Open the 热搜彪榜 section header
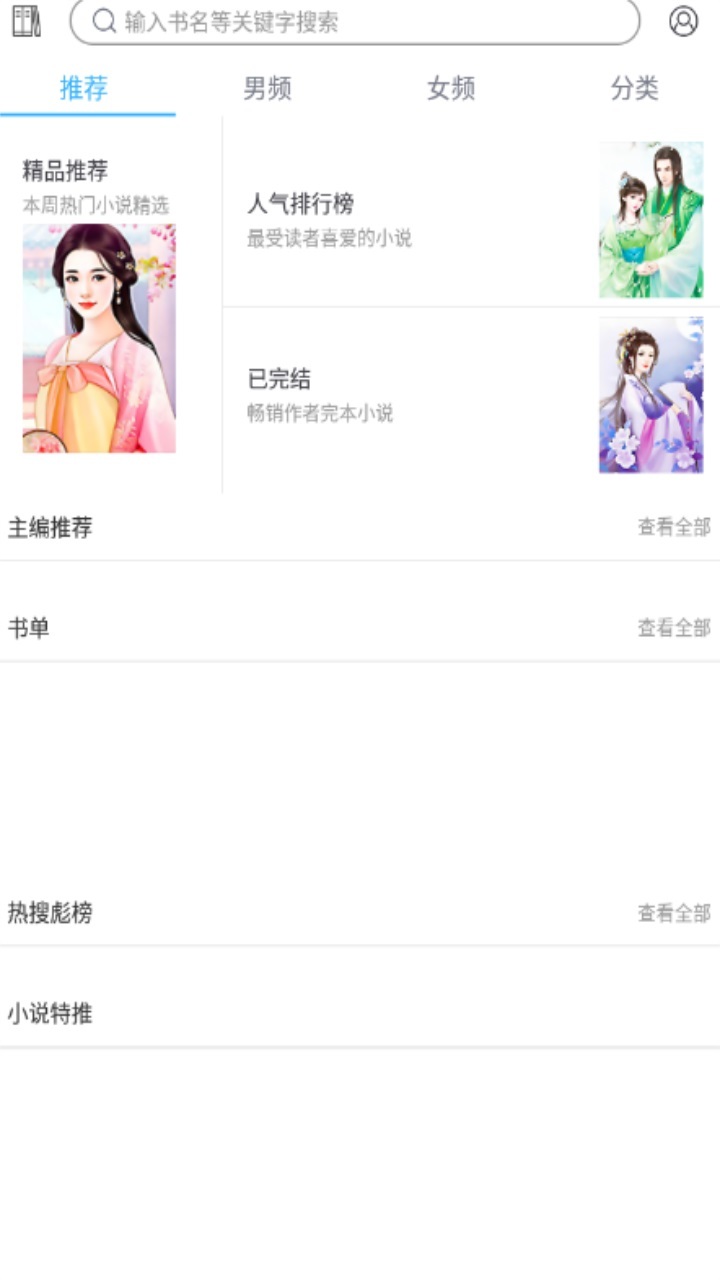The image size is (720, 1280). [48, 912]
